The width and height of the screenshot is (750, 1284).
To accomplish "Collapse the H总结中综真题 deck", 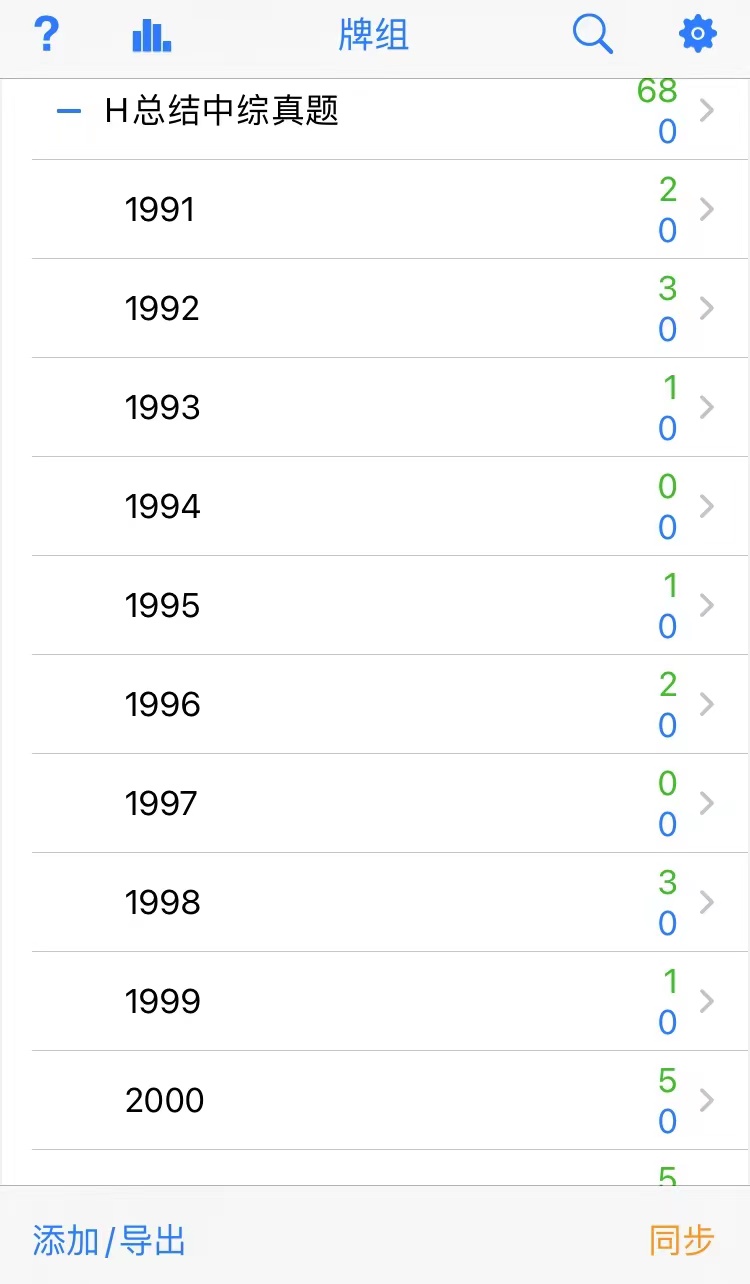I will 69,111.
